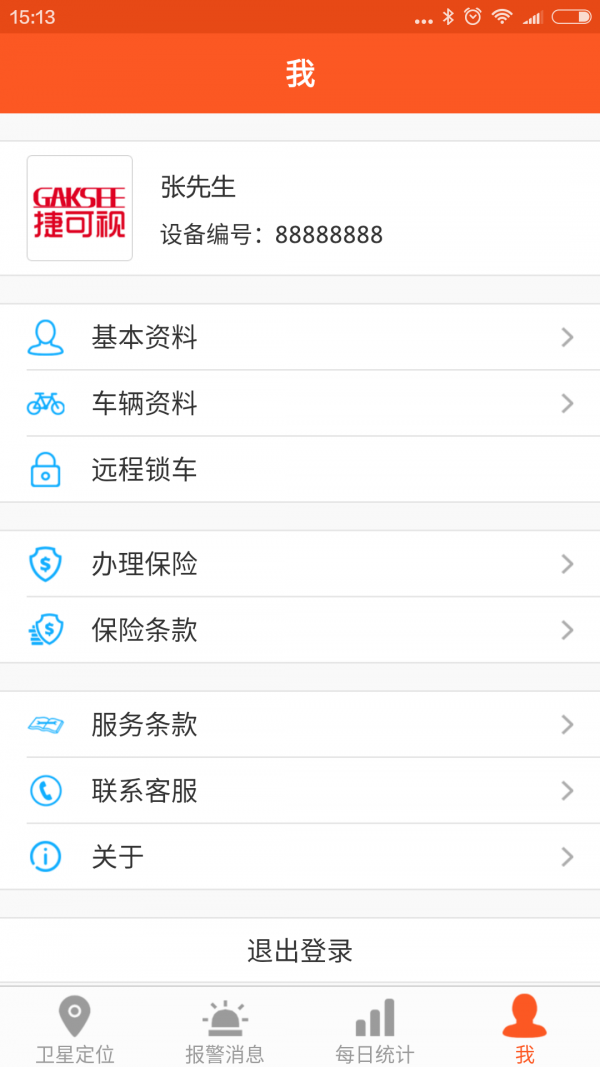The height and width of the screenshot is (1067, 600).
Task: Tap 退出登录 to log out
Action: [300, 951]
